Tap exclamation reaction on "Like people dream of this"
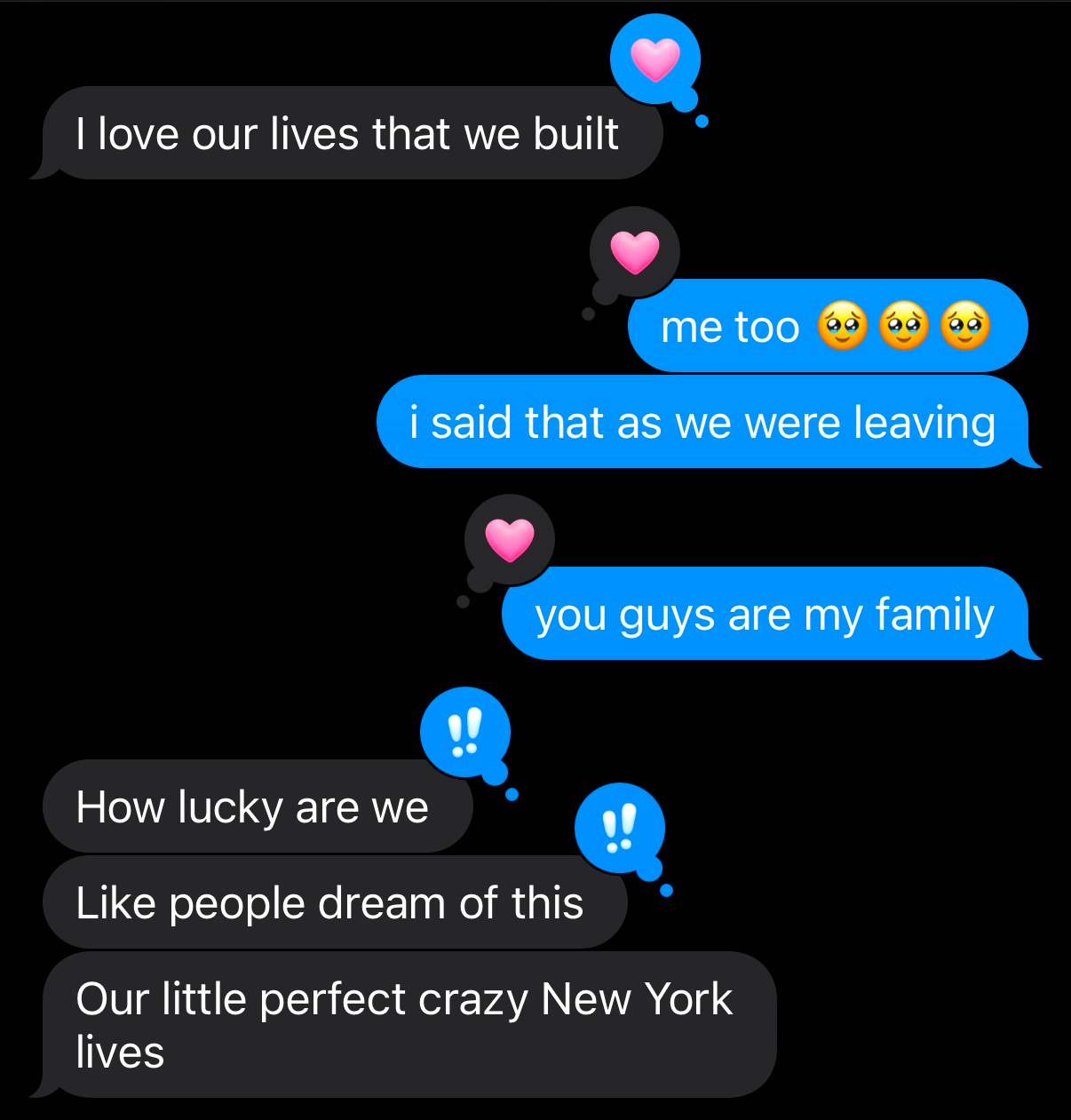 click(620, 828)
